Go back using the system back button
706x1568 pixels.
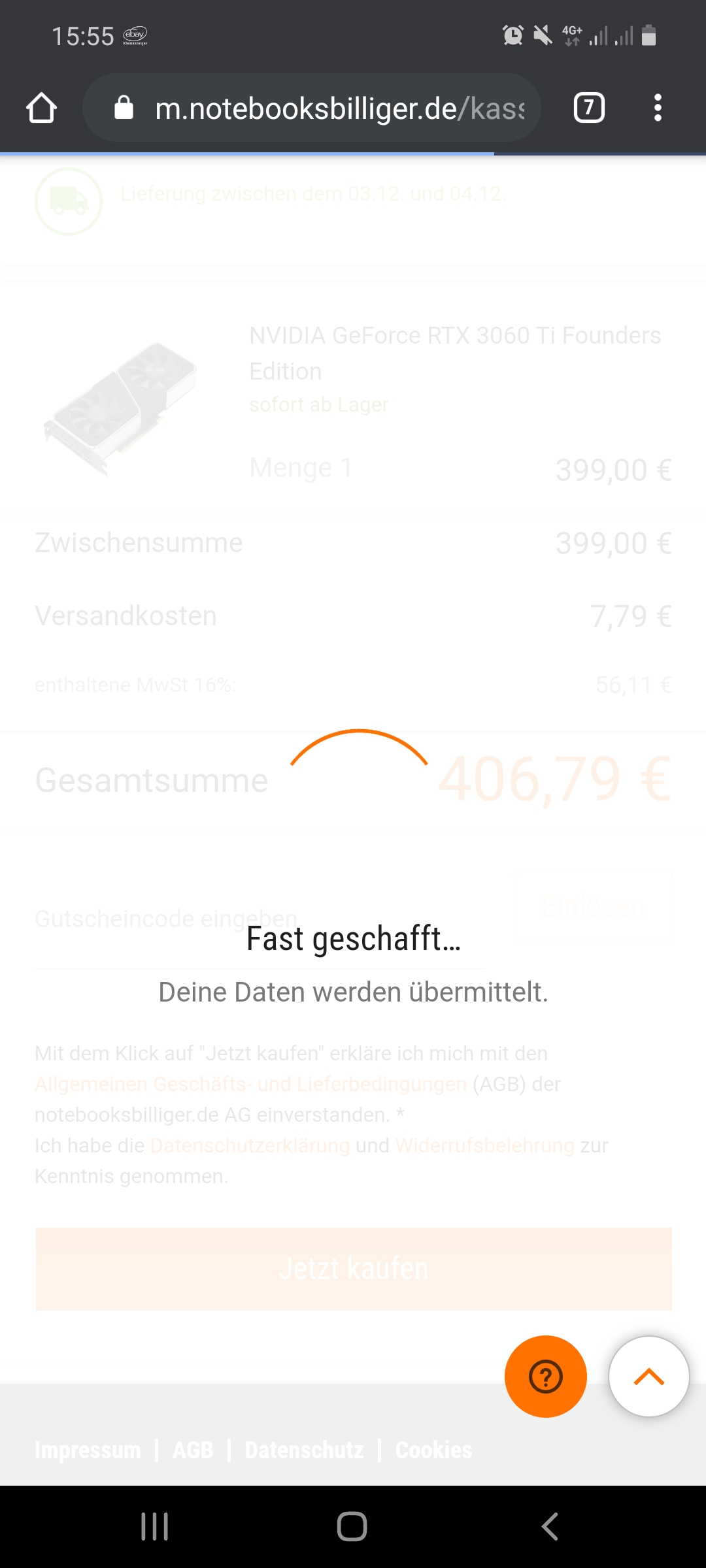pyautogui.click(x=550, y=1527)
